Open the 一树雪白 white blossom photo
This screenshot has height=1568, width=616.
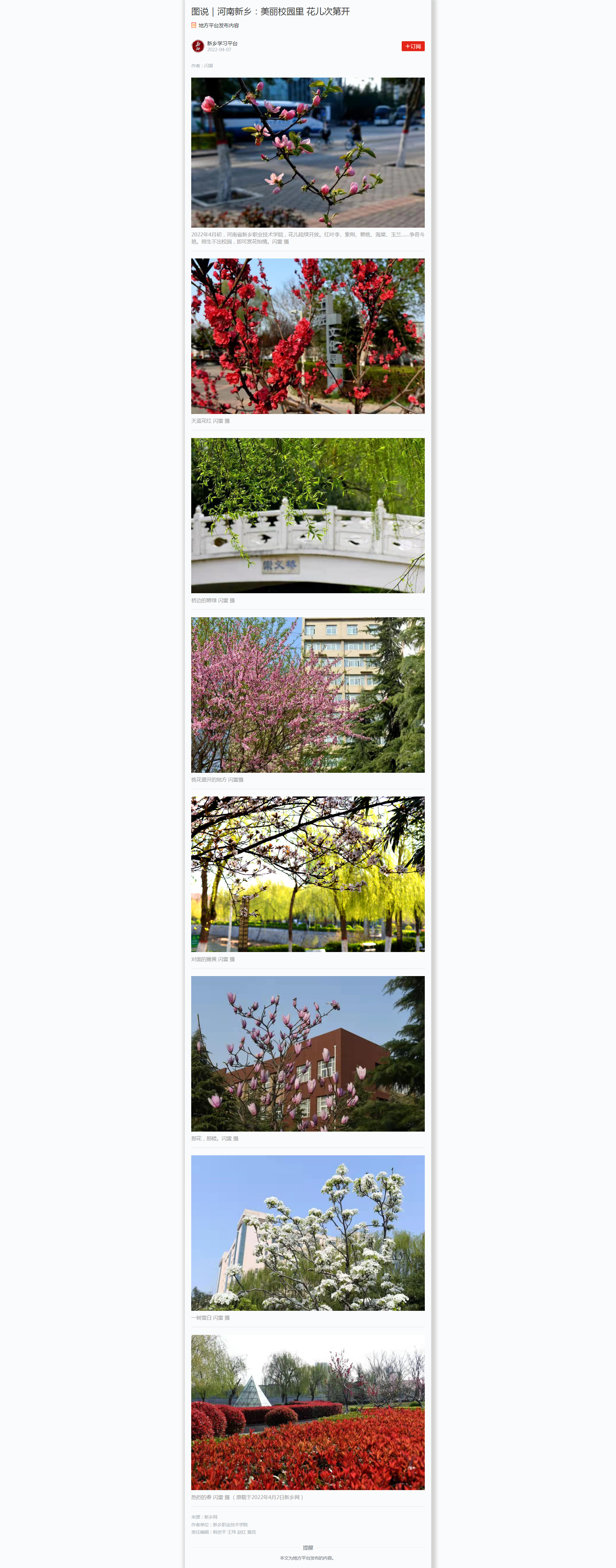click(308, 1233)
